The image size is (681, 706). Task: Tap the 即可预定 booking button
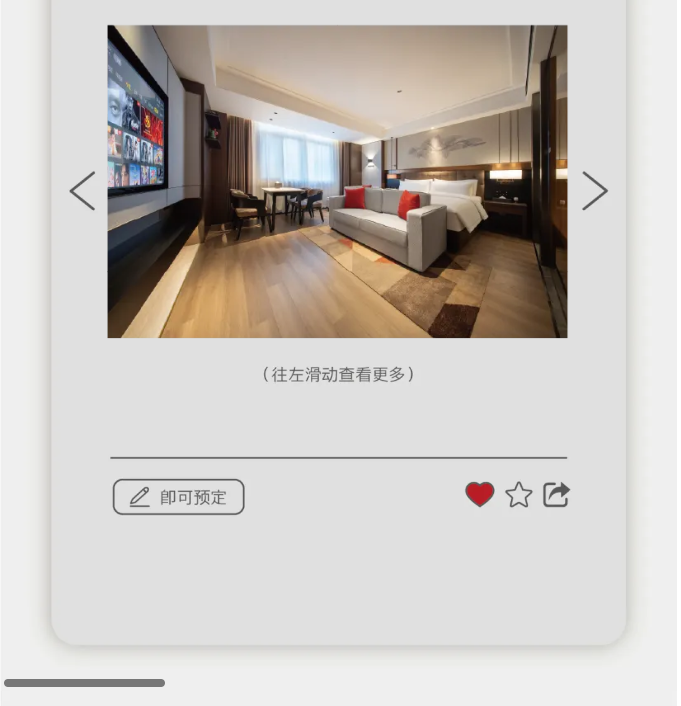click(x=179, y=497)
